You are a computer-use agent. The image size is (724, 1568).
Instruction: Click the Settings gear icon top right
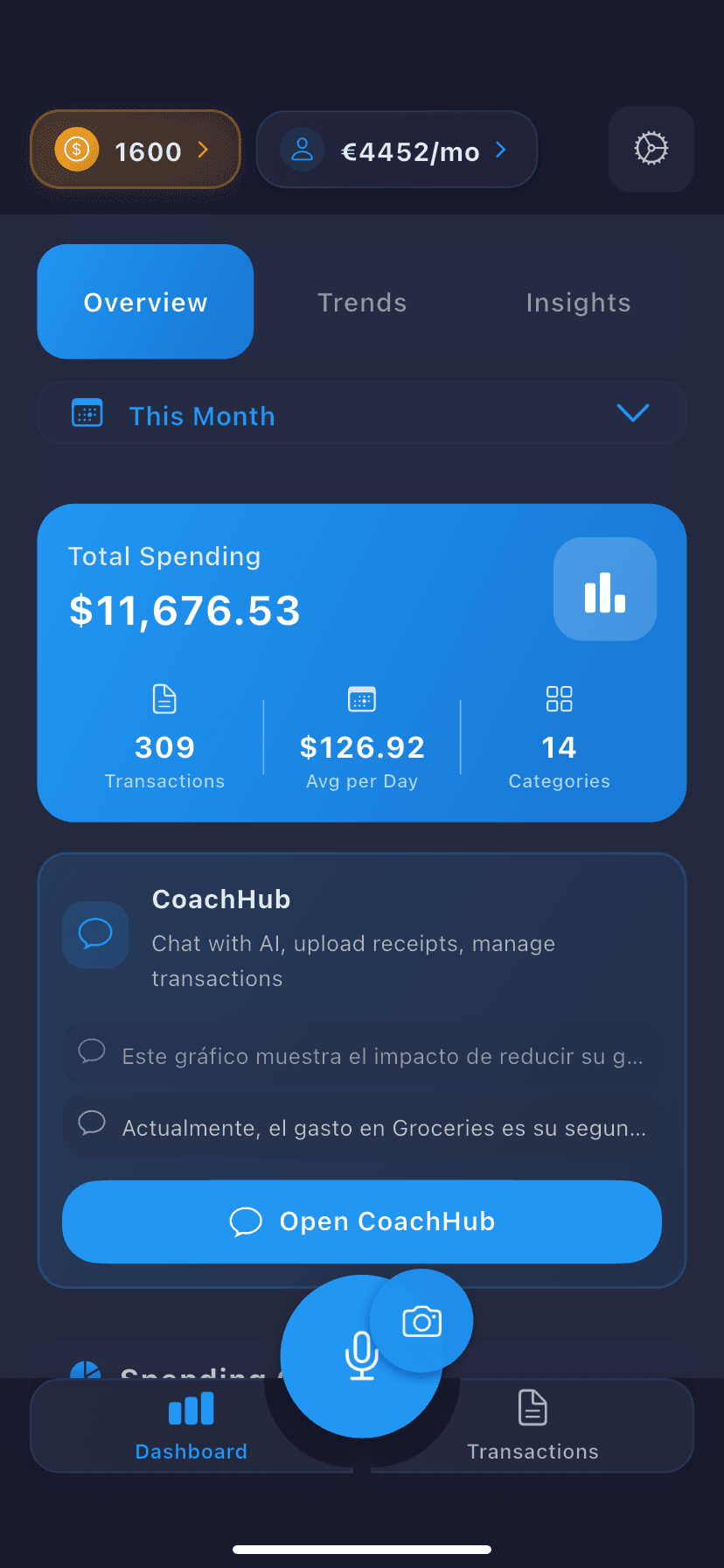(651, 149)
